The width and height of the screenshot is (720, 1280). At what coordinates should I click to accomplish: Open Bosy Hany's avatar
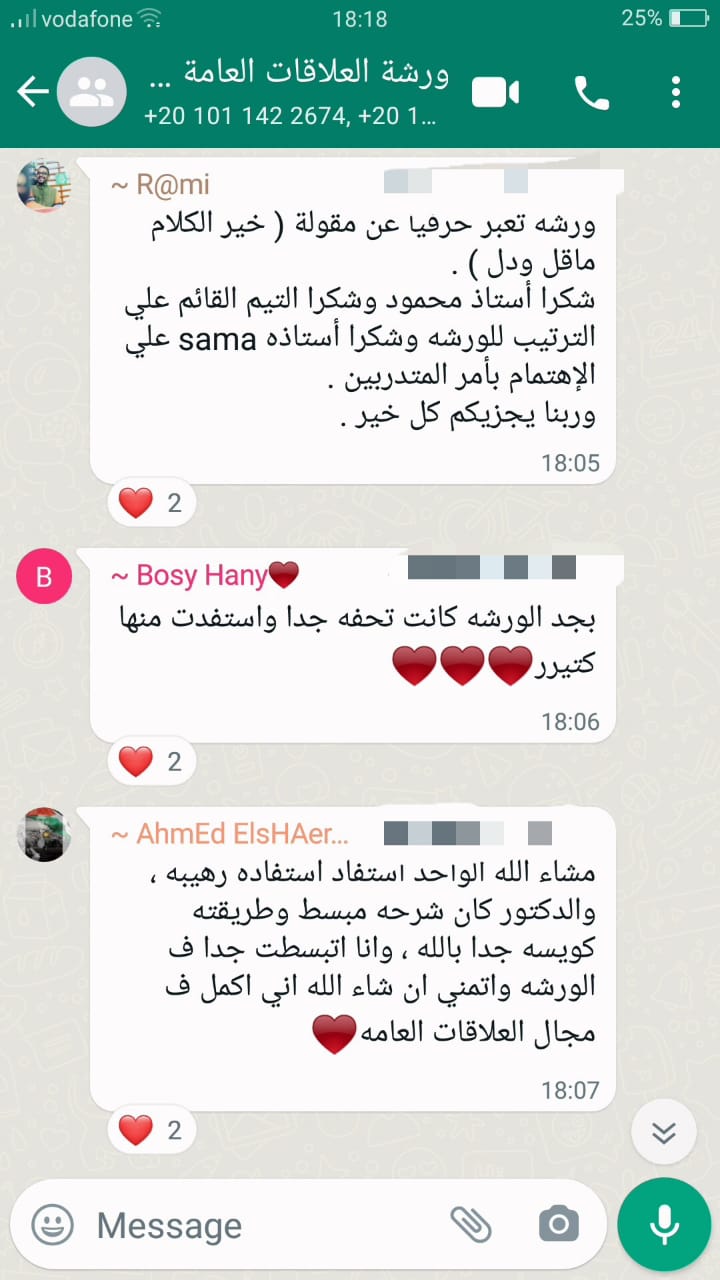click(x=44, y=576)
